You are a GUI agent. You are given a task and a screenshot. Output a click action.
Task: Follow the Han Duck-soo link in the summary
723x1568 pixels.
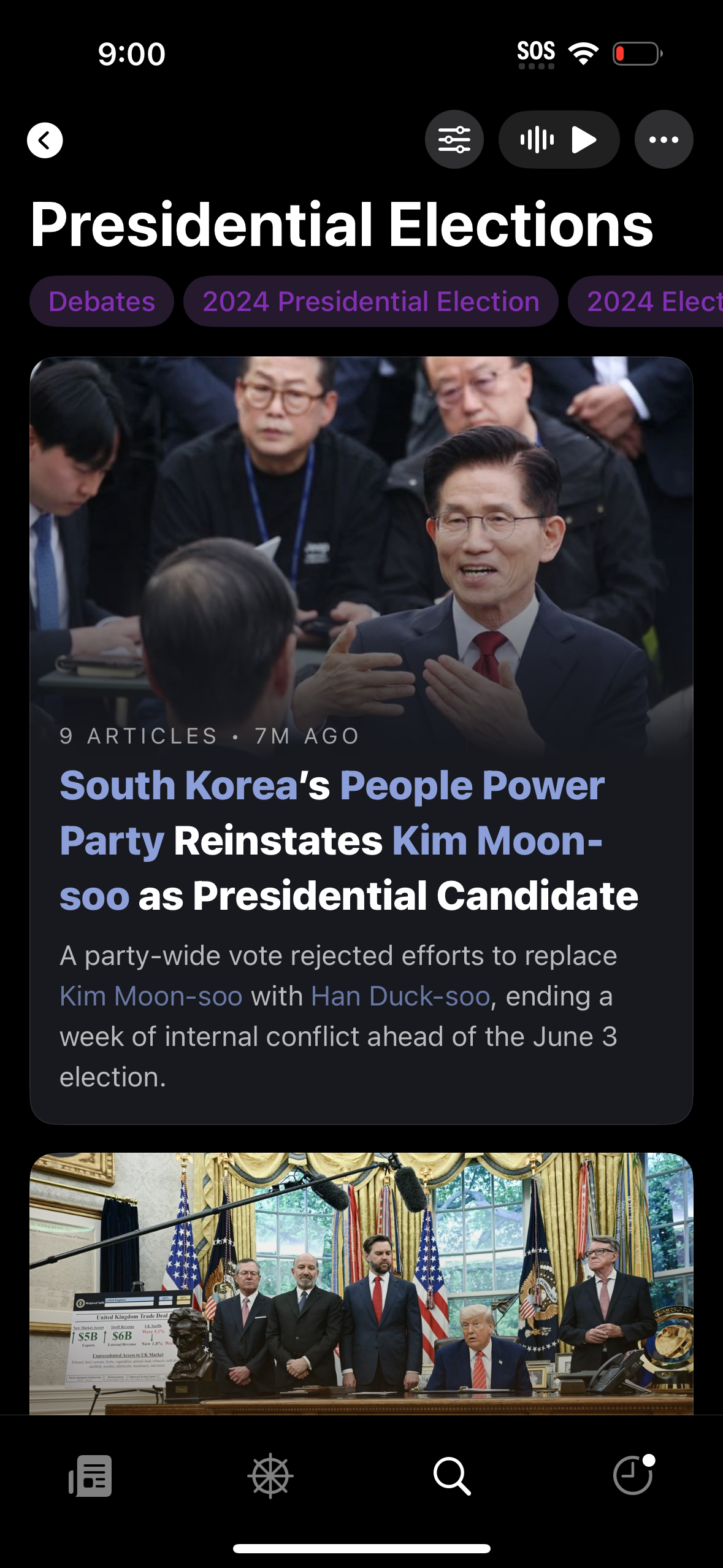(x=400, y=996)
